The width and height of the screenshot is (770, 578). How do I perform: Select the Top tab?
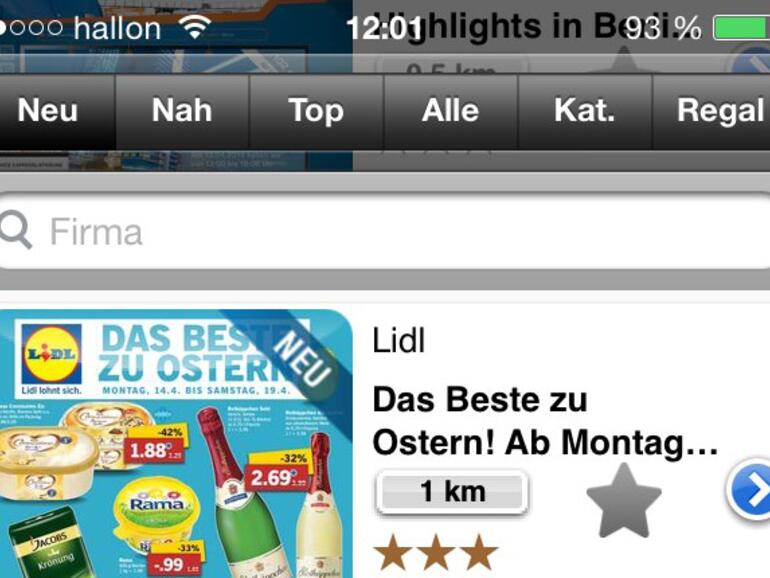[x=316, y=111]
